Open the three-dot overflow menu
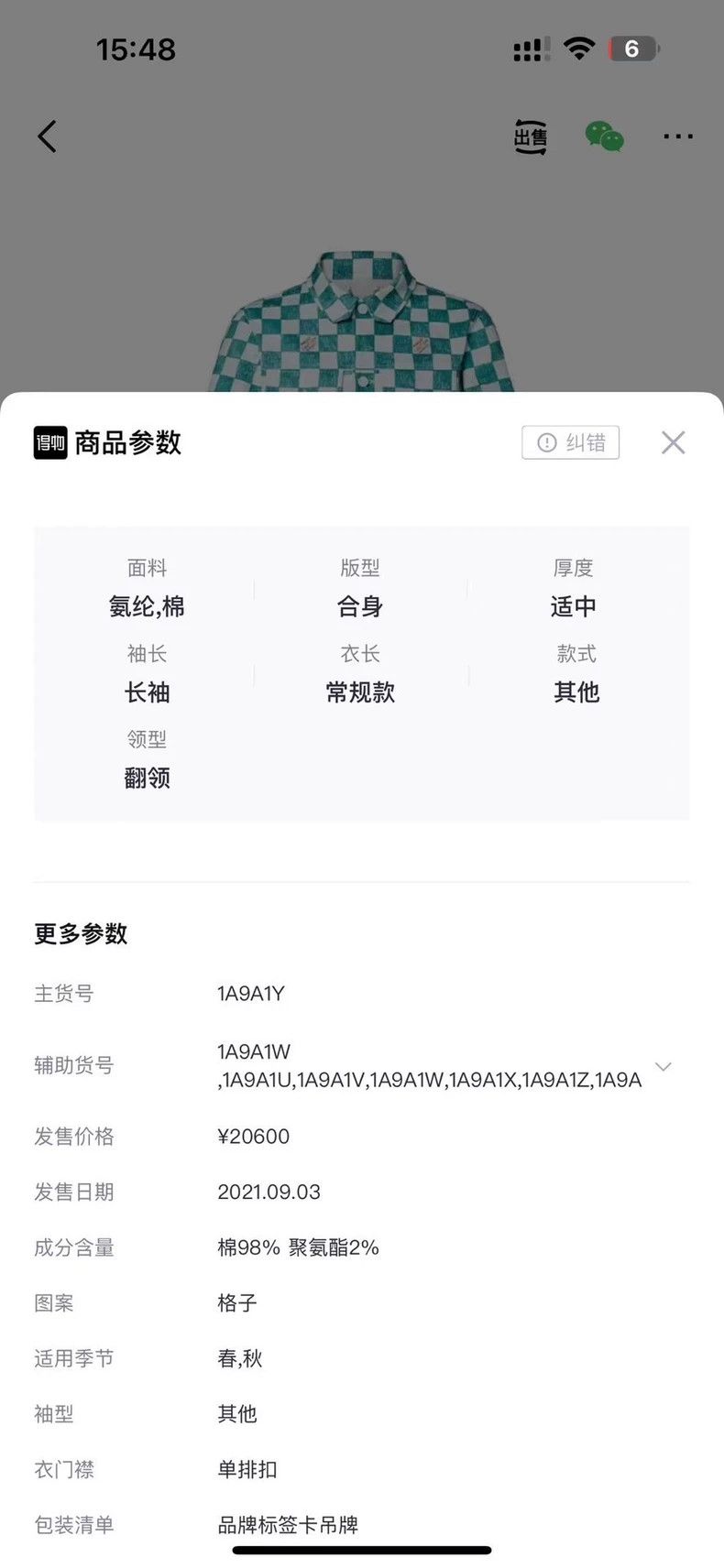 [678, 136]
